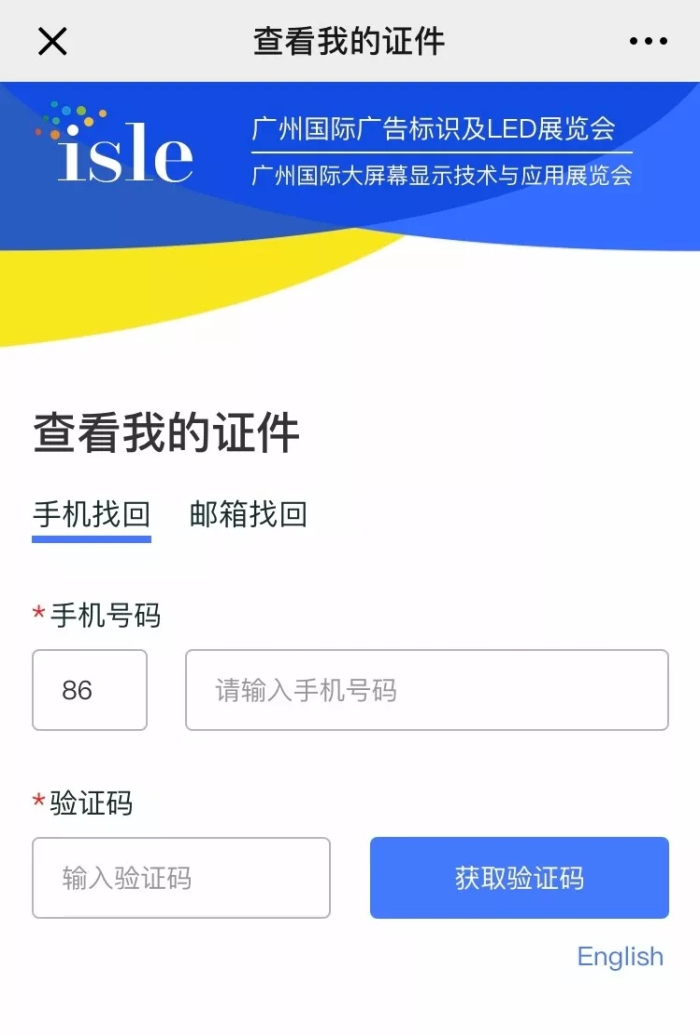
Task: Switch to the 邮箱找回 tab
Action: [248, 515]
